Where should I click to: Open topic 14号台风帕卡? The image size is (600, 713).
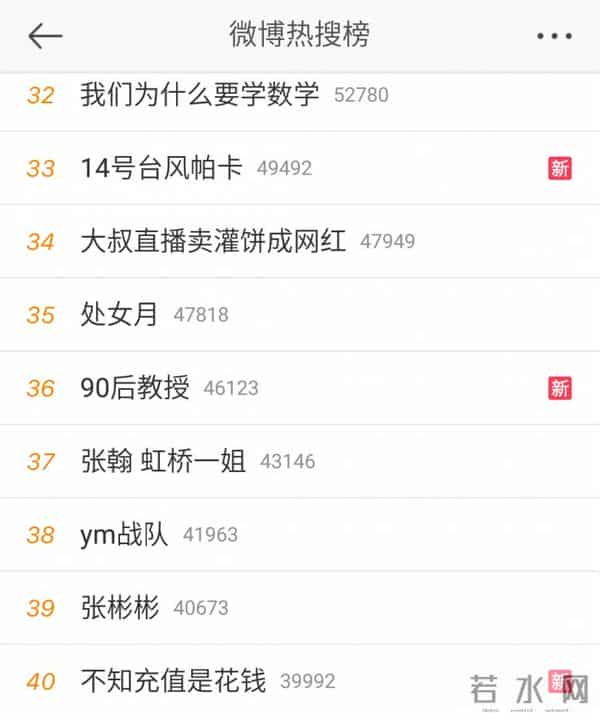pos(161,168)
